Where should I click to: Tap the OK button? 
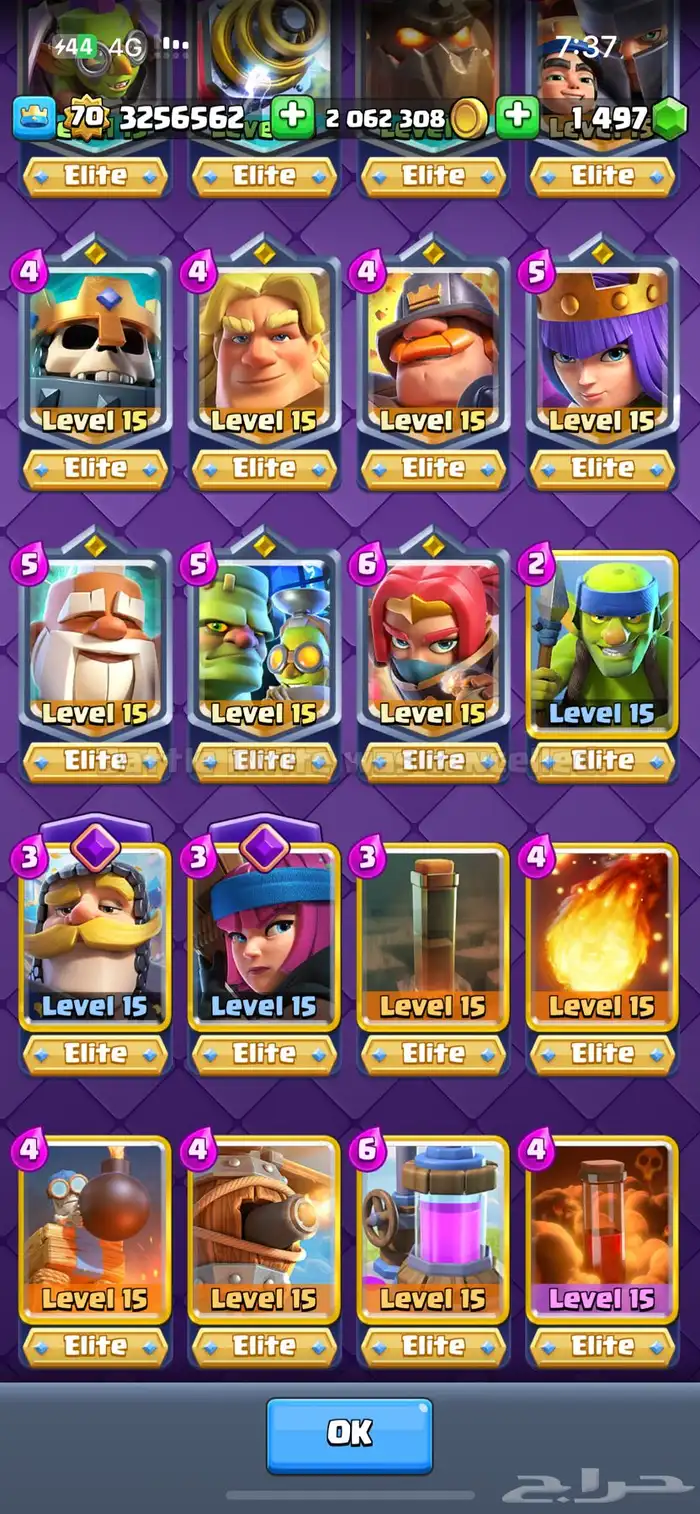pyautogui.click(x=349, y=1434)
